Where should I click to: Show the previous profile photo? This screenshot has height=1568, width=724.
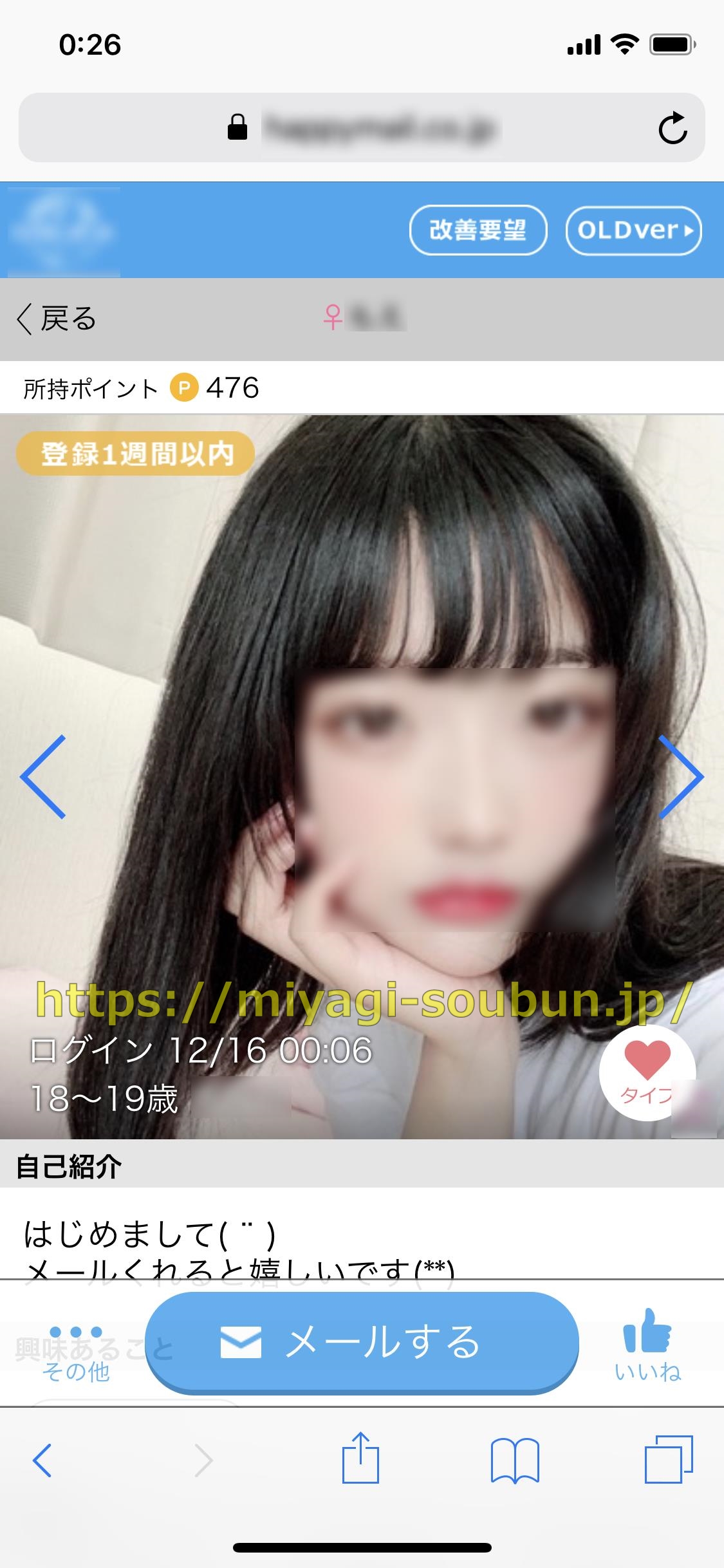click(x=43, y=777)
